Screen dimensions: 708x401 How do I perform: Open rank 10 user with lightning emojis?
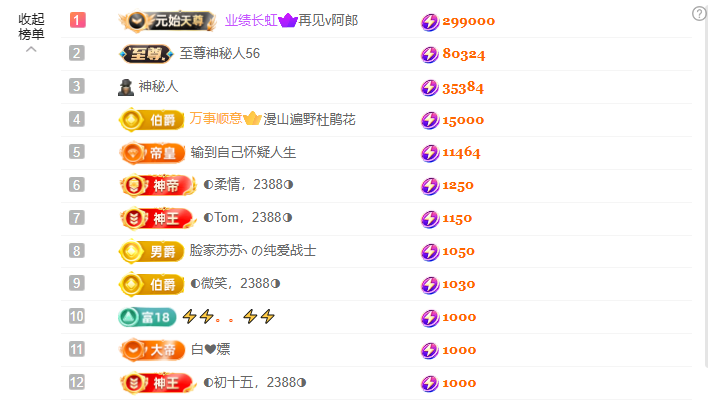tap(229, 316)
